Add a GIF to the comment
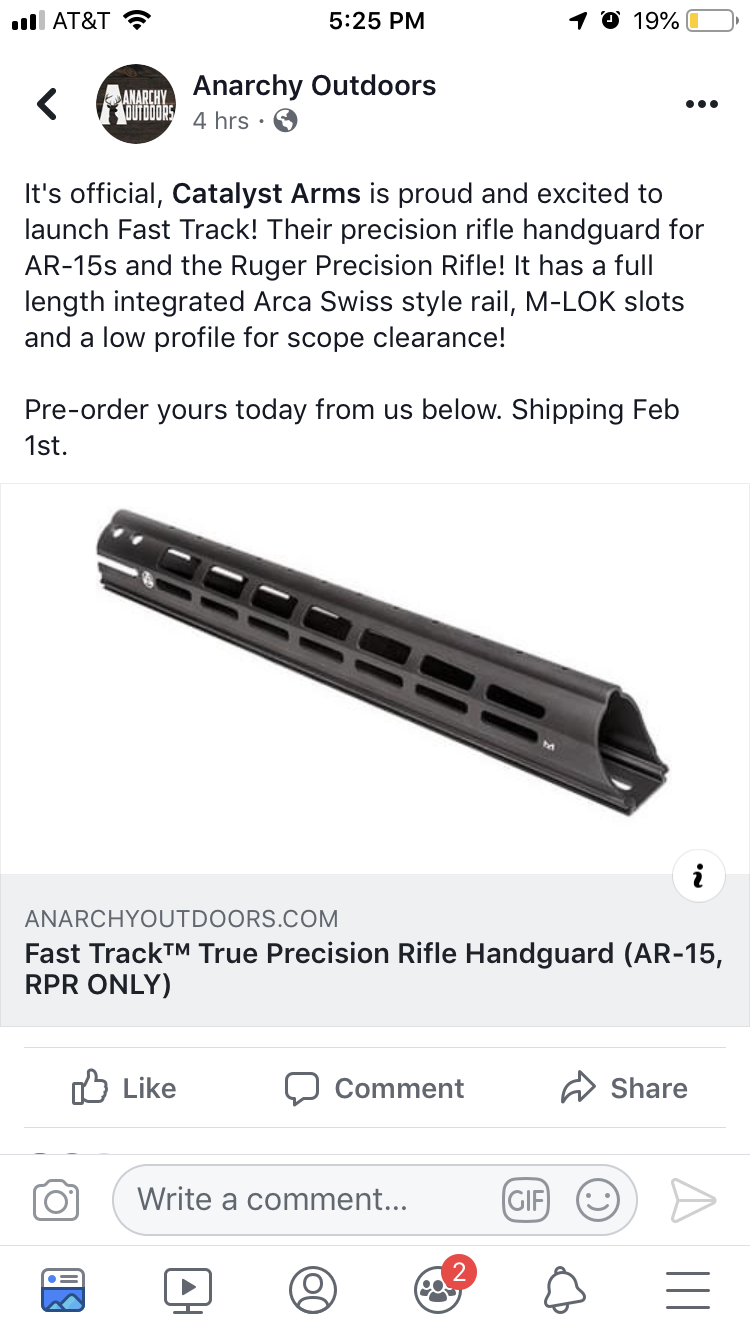Viewport: 750px width, 1334px height. [x=526, y=1200]
